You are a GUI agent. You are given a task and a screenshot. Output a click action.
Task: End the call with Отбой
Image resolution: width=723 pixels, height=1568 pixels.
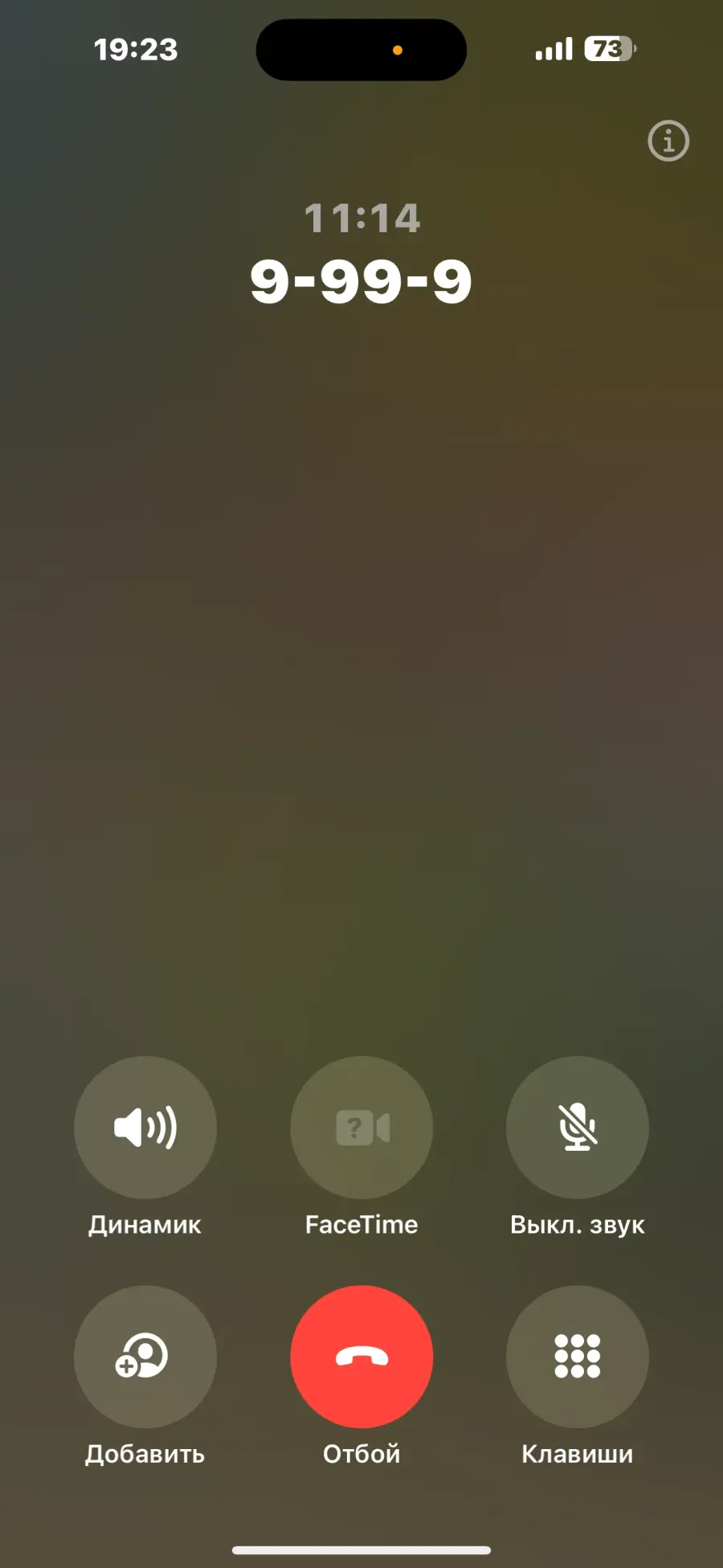click(361, 1357)
